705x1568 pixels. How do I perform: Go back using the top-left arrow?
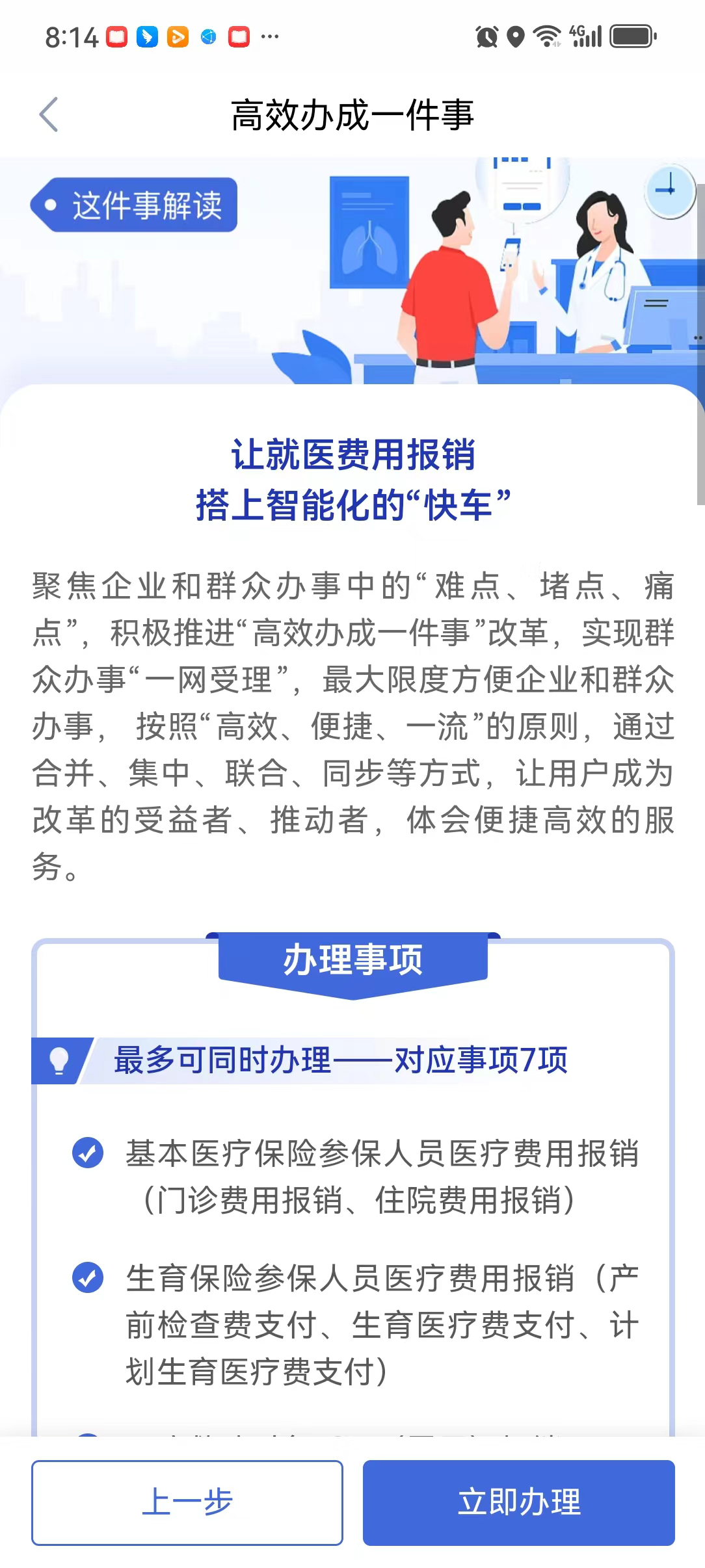(49, 115)
